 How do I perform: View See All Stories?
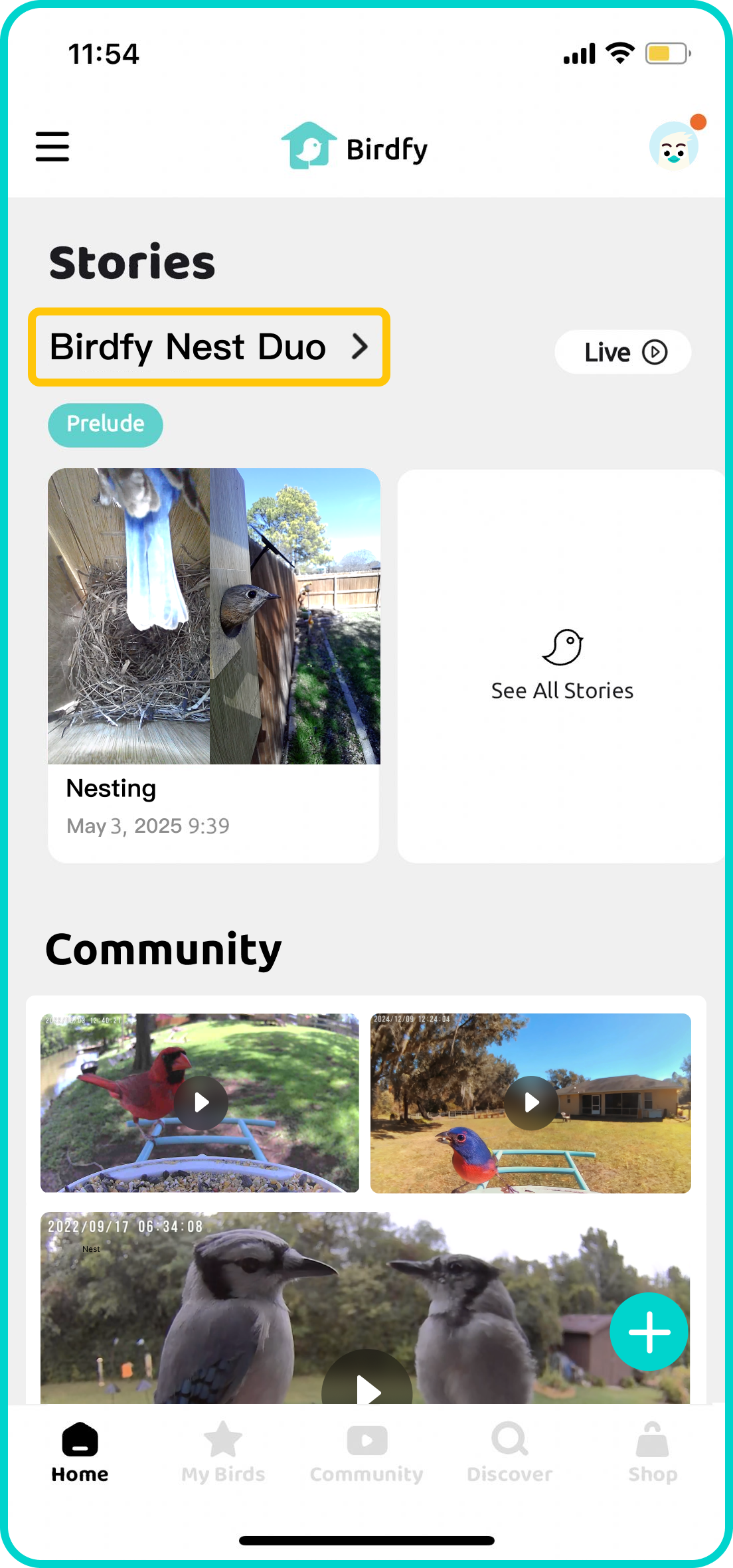[562, 666]
